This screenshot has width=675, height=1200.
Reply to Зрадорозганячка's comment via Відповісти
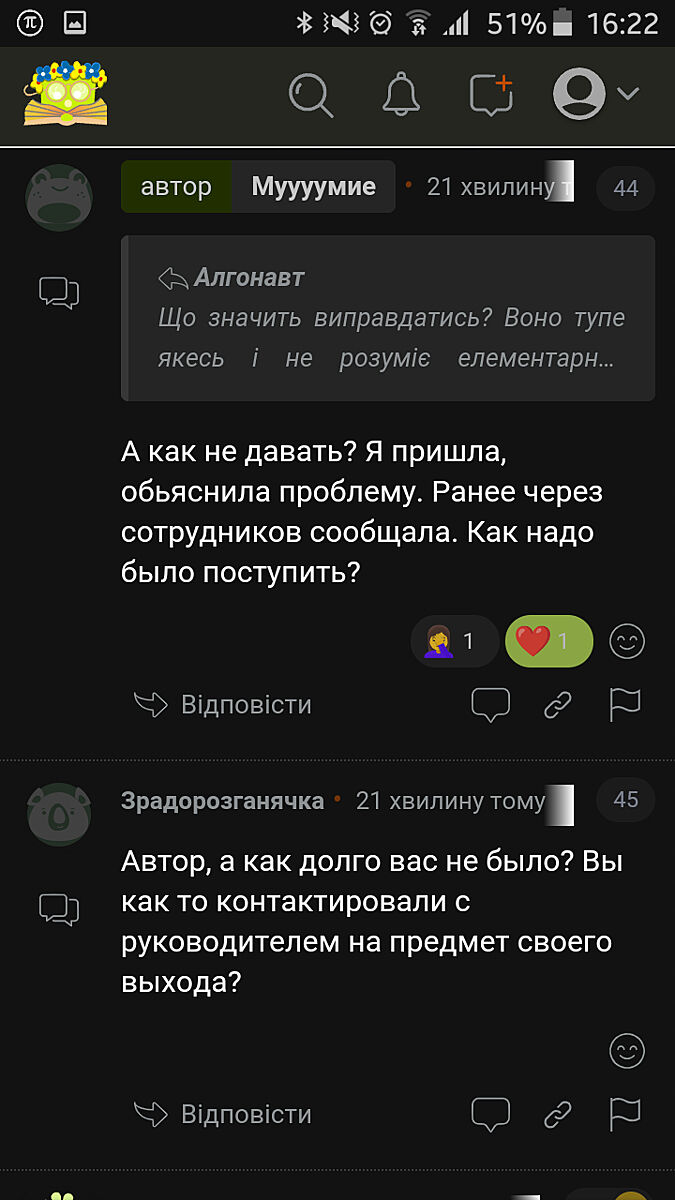[224, 1114]
